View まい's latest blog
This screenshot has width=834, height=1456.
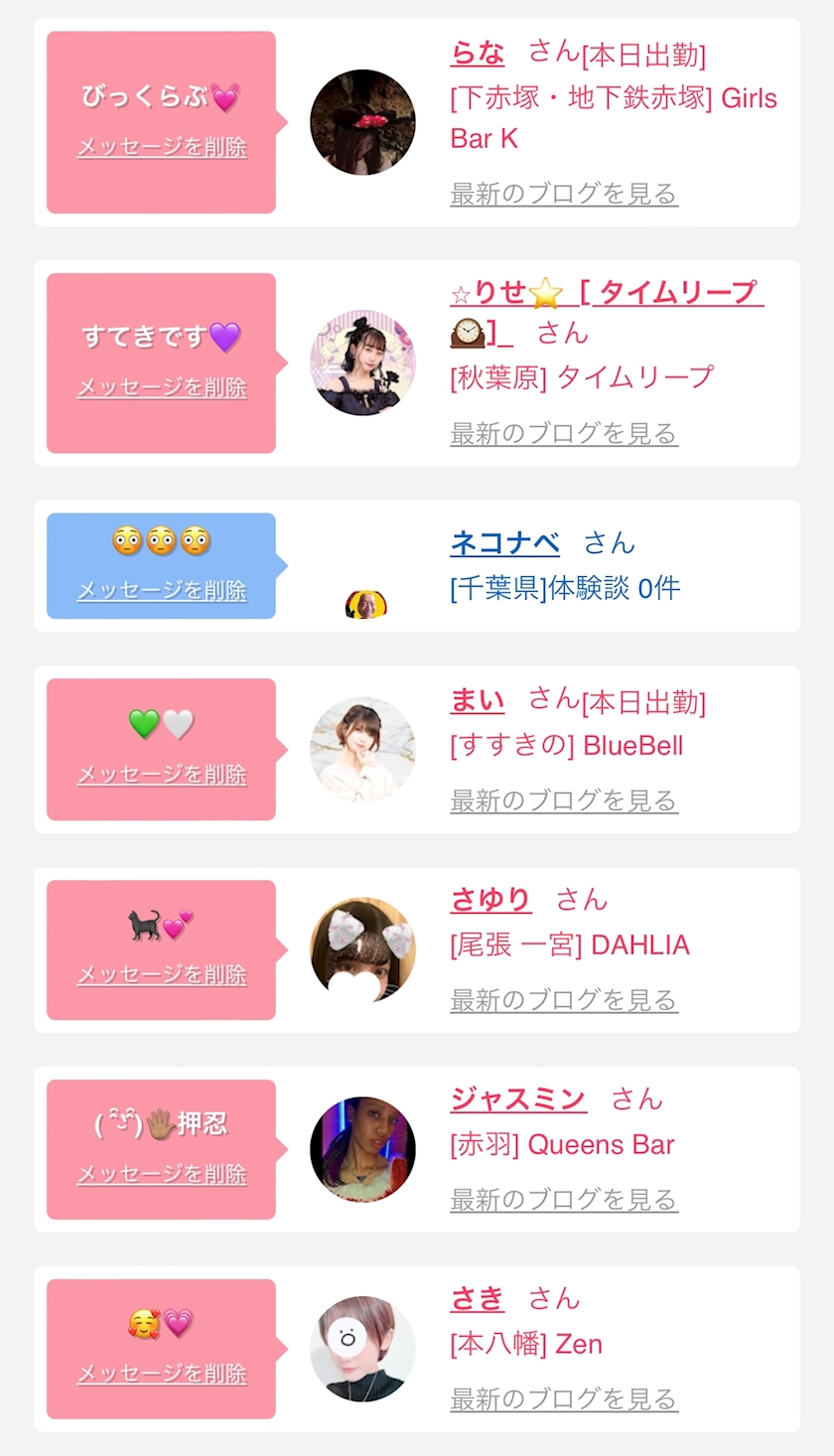click(x=564, y=801)
